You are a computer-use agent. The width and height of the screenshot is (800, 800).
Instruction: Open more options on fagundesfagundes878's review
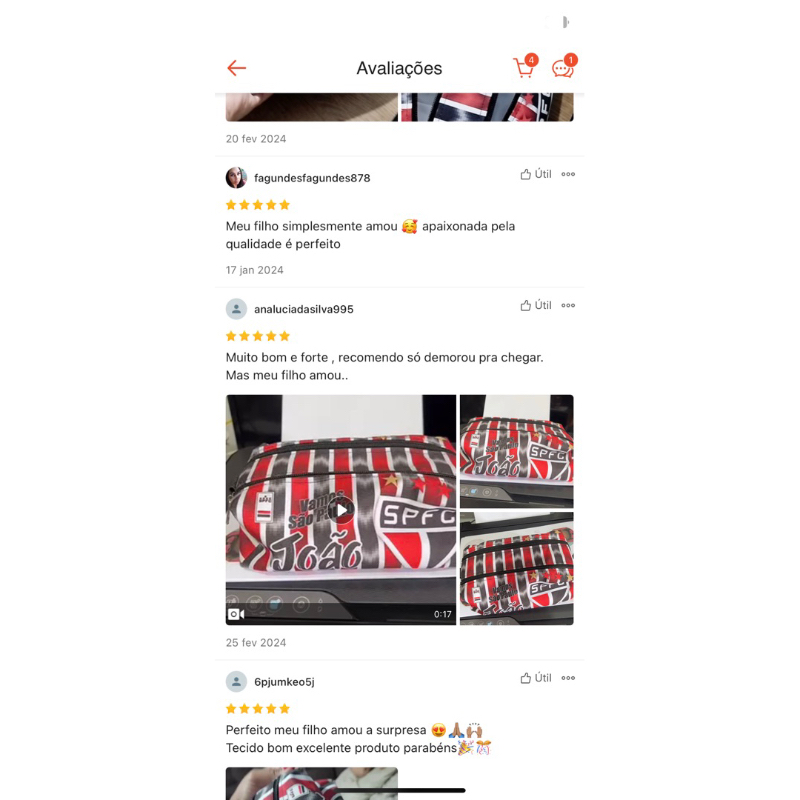(568, 174)
